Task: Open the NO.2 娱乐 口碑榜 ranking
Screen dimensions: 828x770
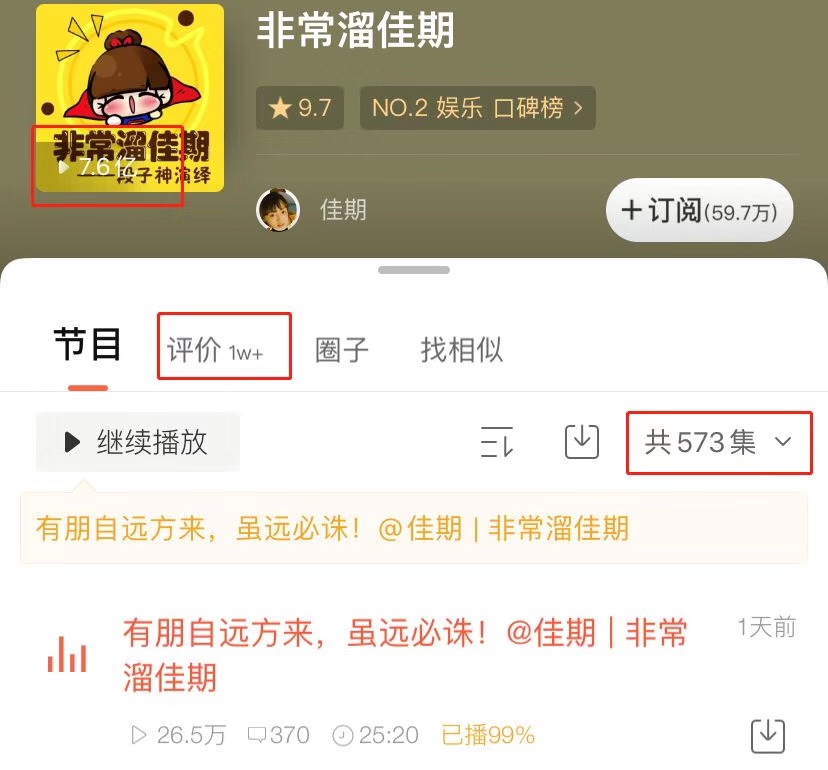Action: [477, 108]
